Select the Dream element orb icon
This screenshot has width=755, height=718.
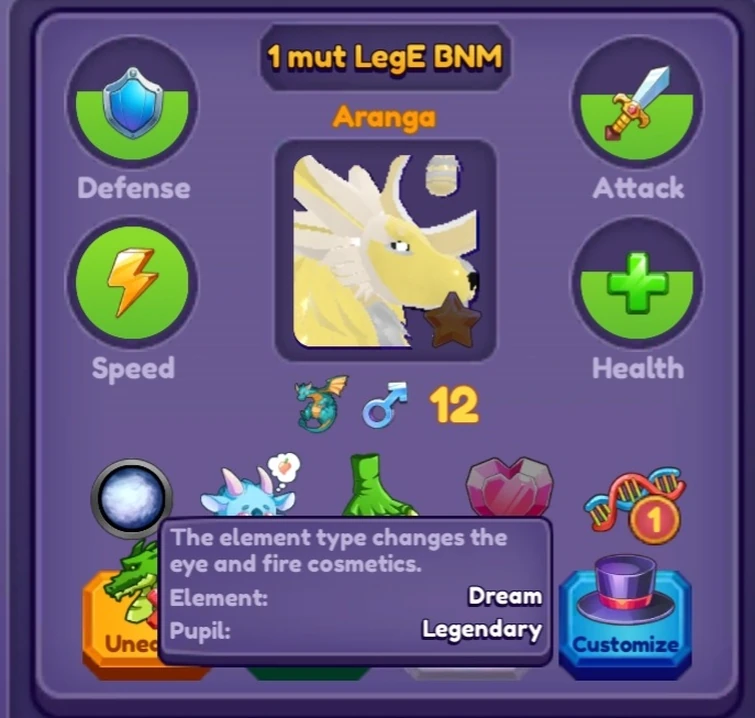[x=131, y=499]
